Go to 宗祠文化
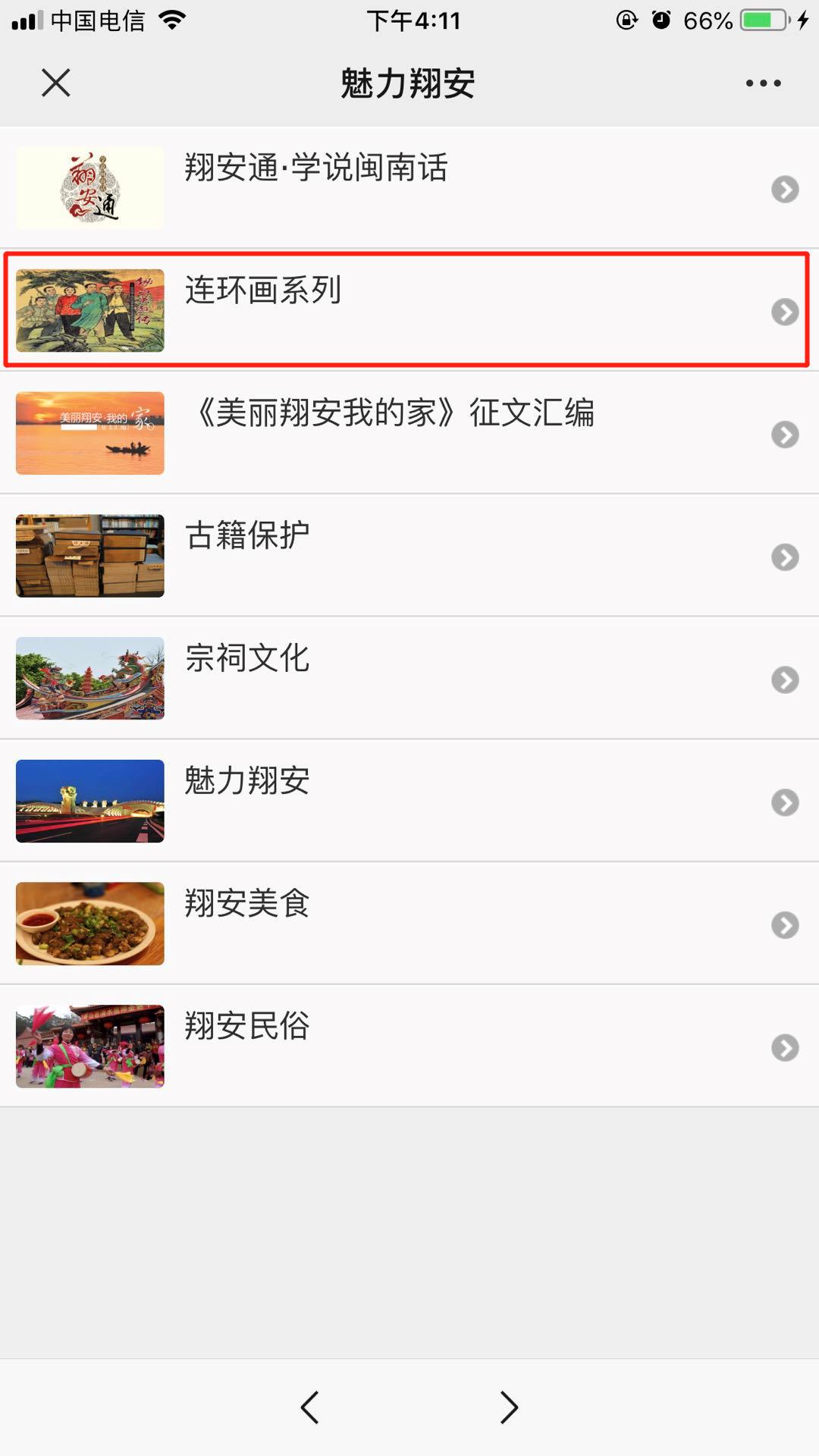 coord(409,679)
